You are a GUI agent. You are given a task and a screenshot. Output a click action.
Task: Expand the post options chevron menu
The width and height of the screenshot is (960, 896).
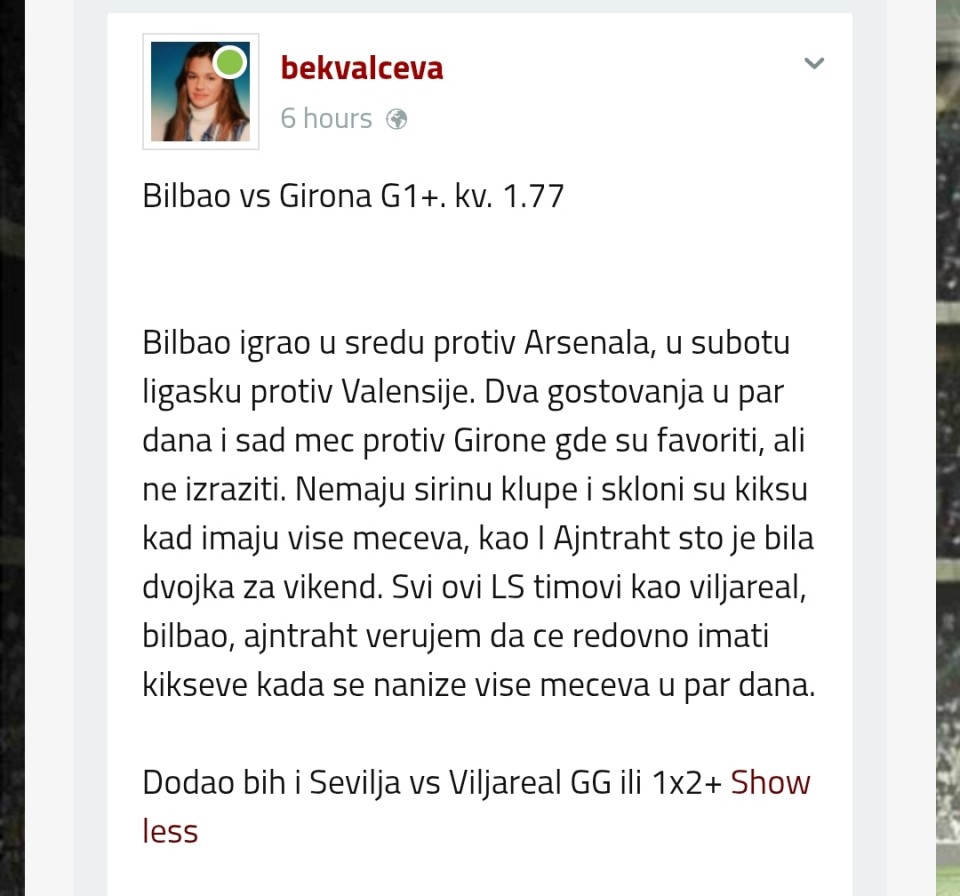pos(814,64)
